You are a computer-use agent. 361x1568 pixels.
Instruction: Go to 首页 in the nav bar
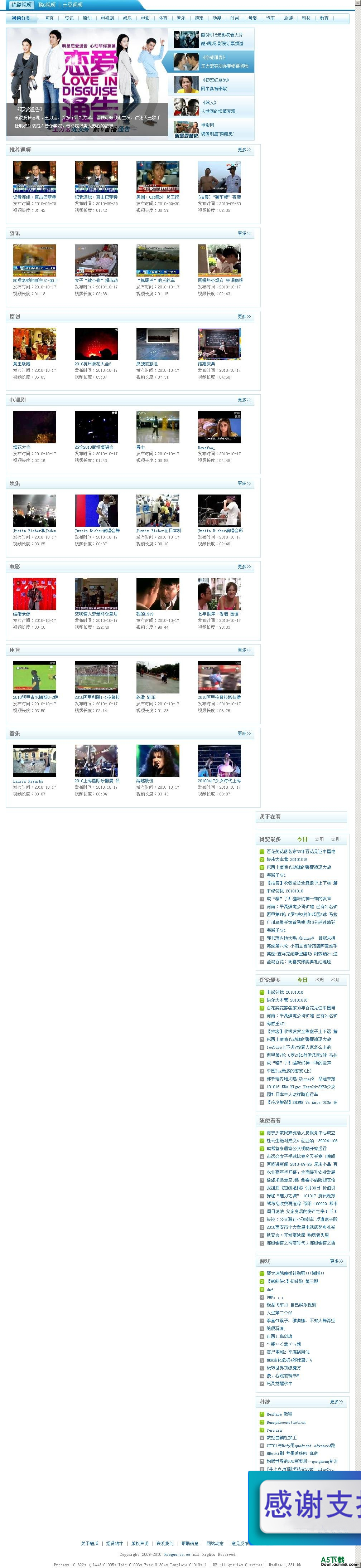tap(49, 18)
